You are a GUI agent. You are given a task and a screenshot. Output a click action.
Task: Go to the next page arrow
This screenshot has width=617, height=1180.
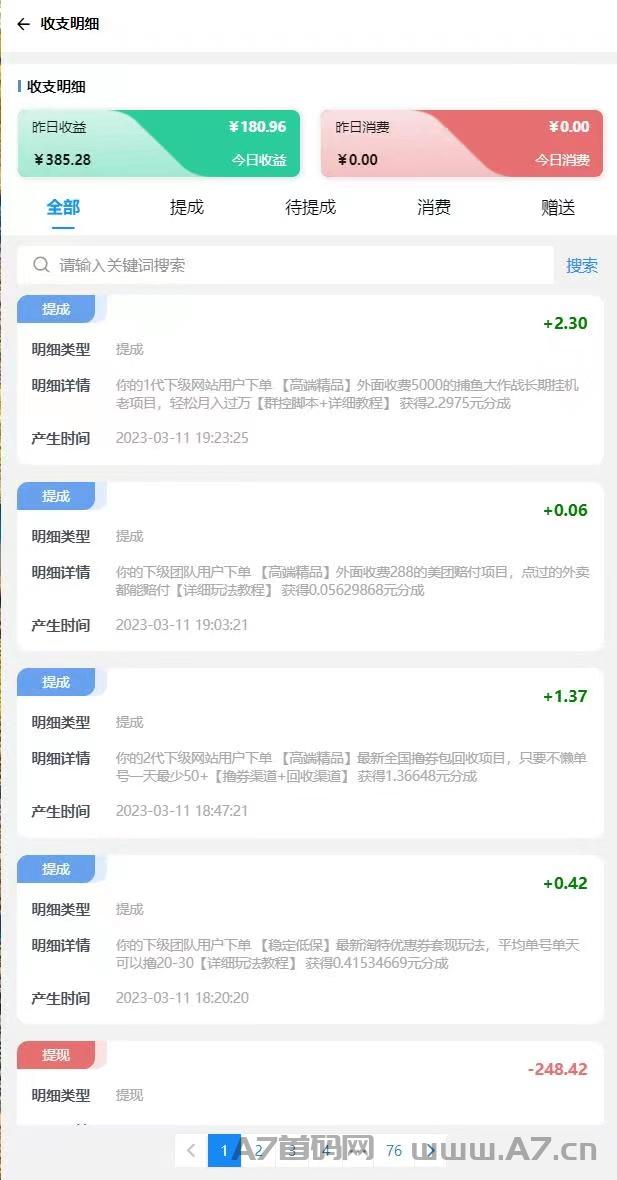tap(430, 1151)
